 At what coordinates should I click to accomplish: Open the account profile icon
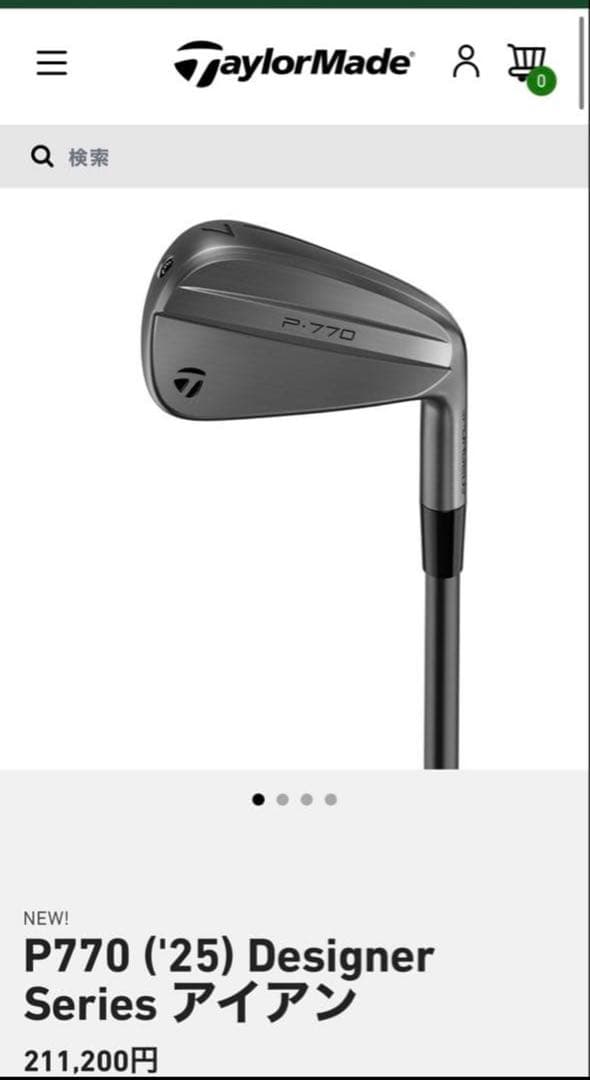(466, 61)
